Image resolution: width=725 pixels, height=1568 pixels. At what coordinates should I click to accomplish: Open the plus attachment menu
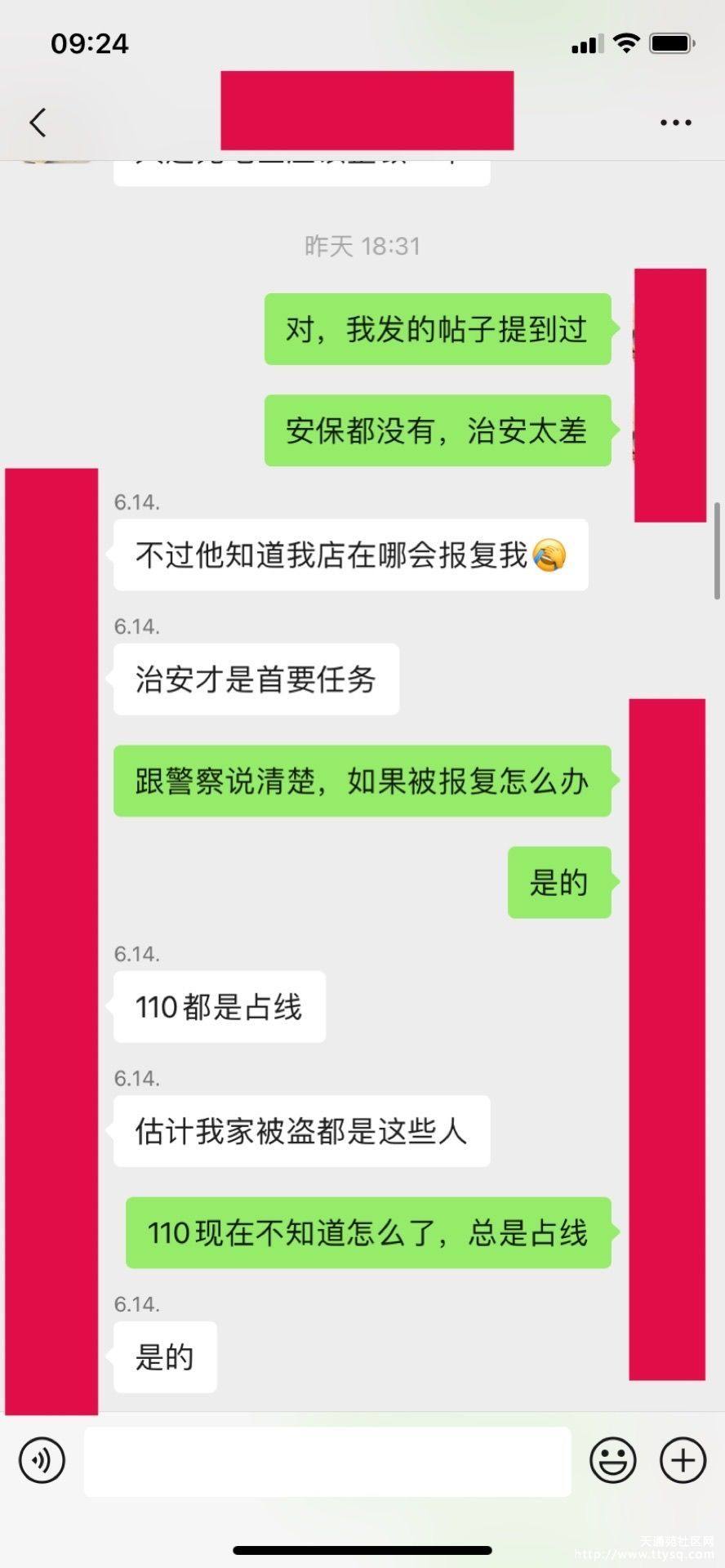click(683, 1459)
